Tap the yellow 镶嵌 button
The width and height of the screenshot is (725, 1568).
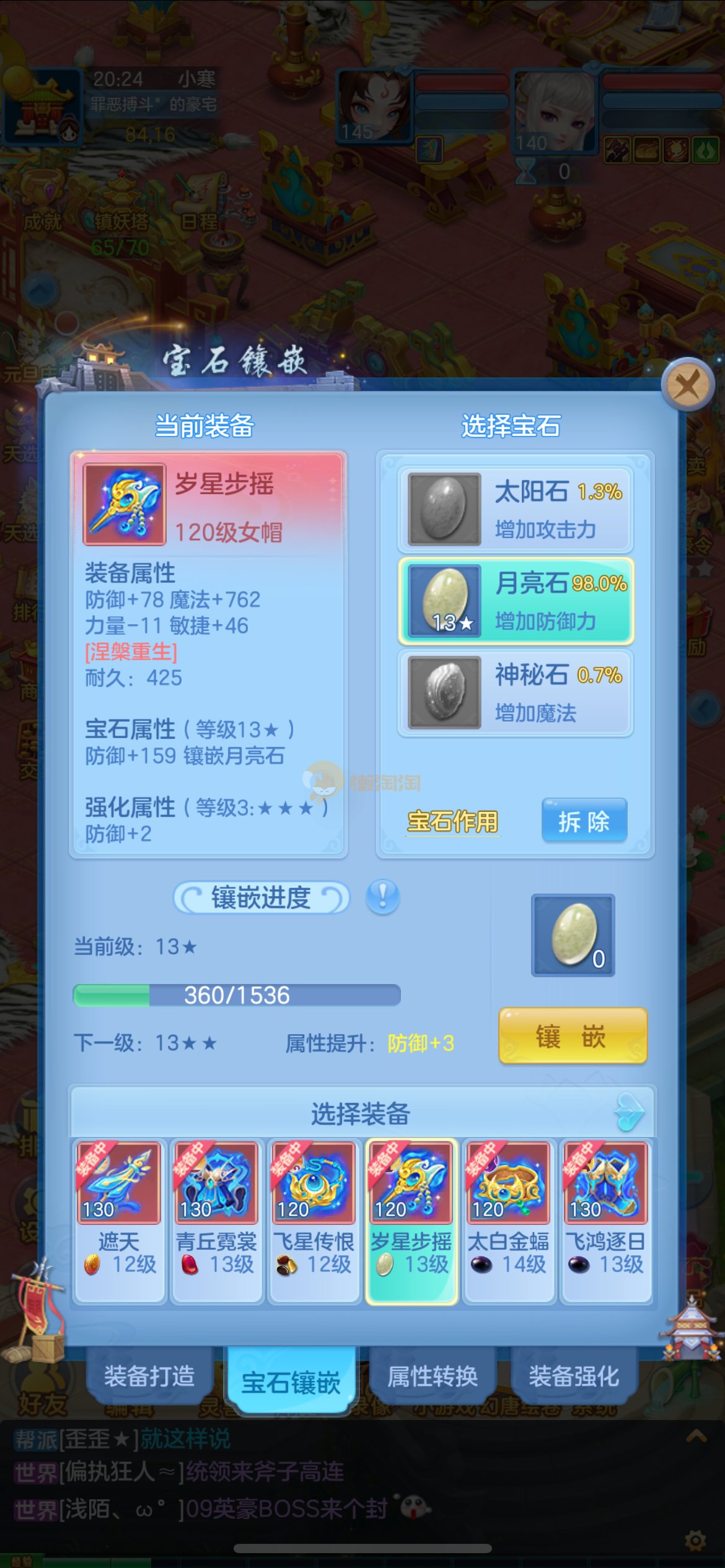573,1036
